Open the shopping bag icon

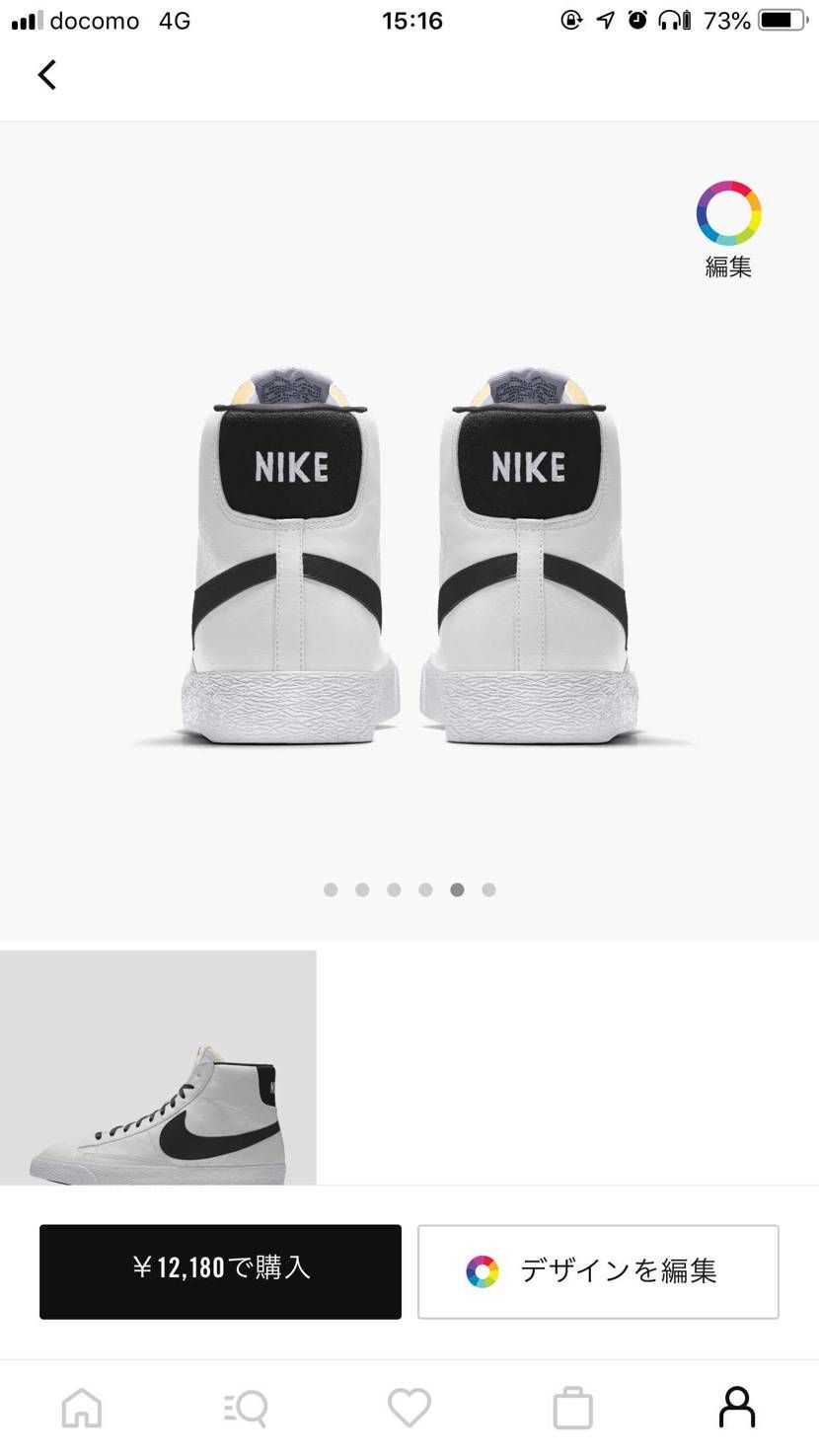click(573, 1408)
